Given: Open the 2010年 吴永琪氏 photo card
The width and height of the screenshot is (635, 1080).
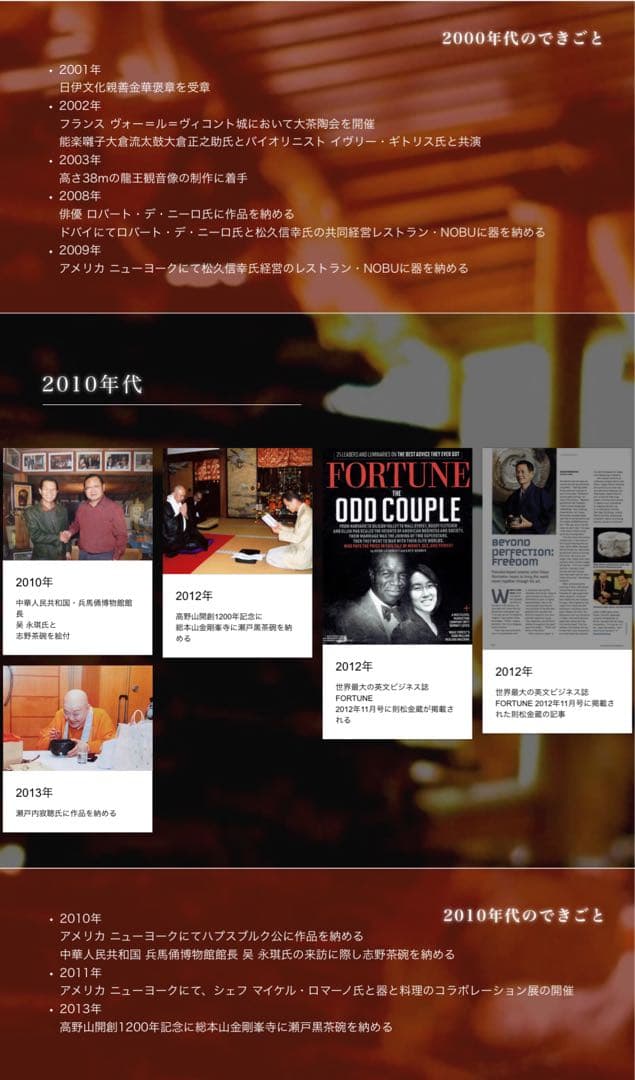Looking at the screenshot, I should [77, 551].
